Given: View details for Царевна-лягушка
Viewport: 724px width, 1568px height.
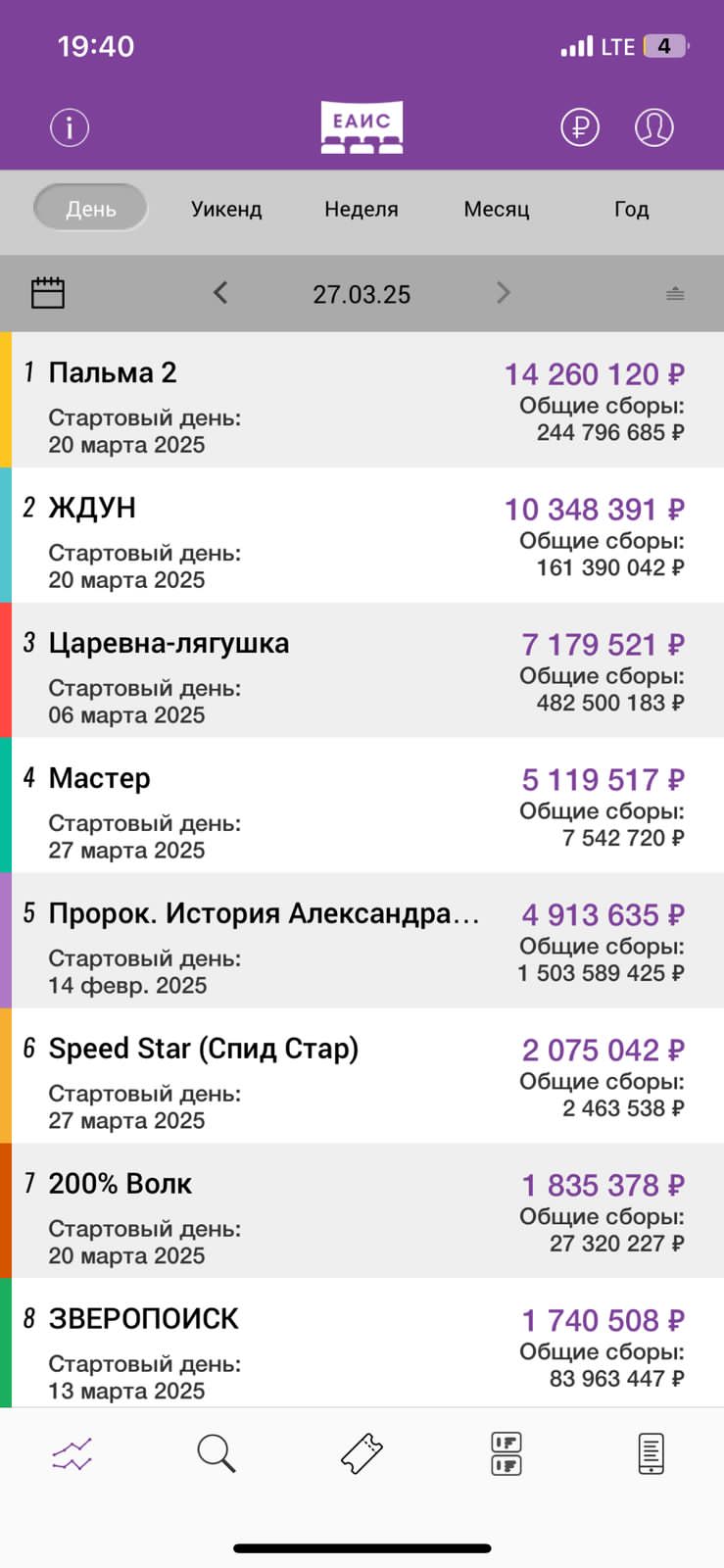Looking at the screenshot, I should click(362, 670).
